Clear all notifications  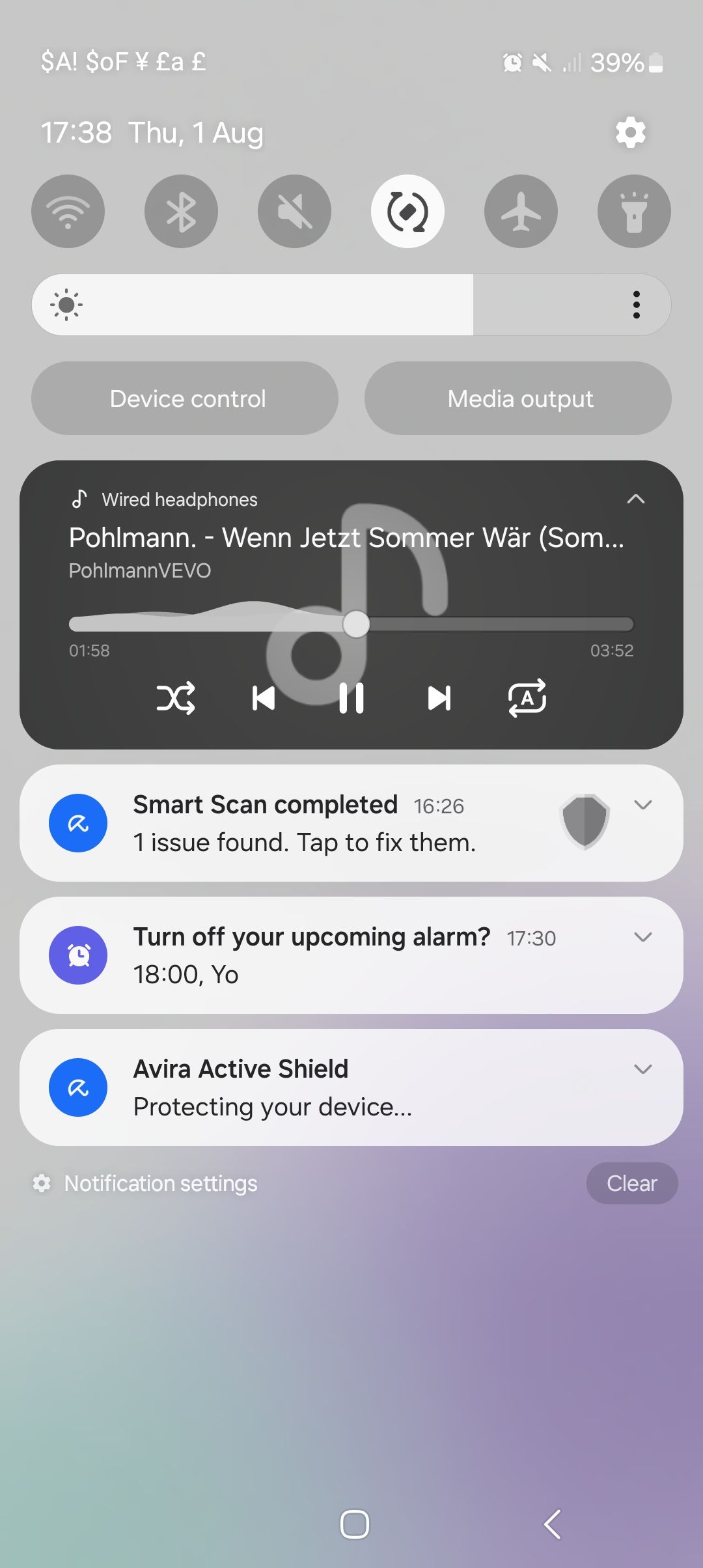pos(631,1183)
